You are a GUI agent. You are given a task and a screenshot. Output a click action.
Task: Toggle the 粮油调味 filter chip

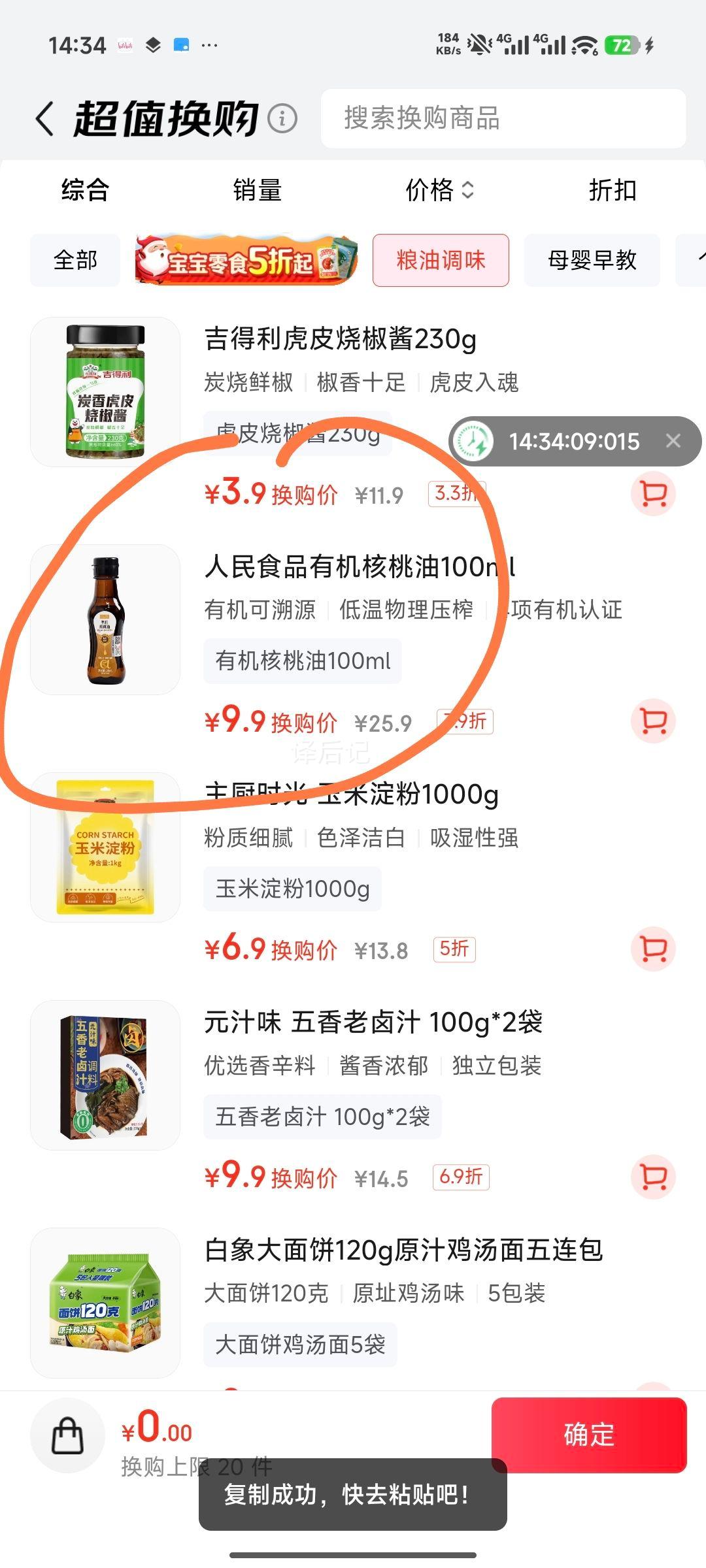click(440, 260)
